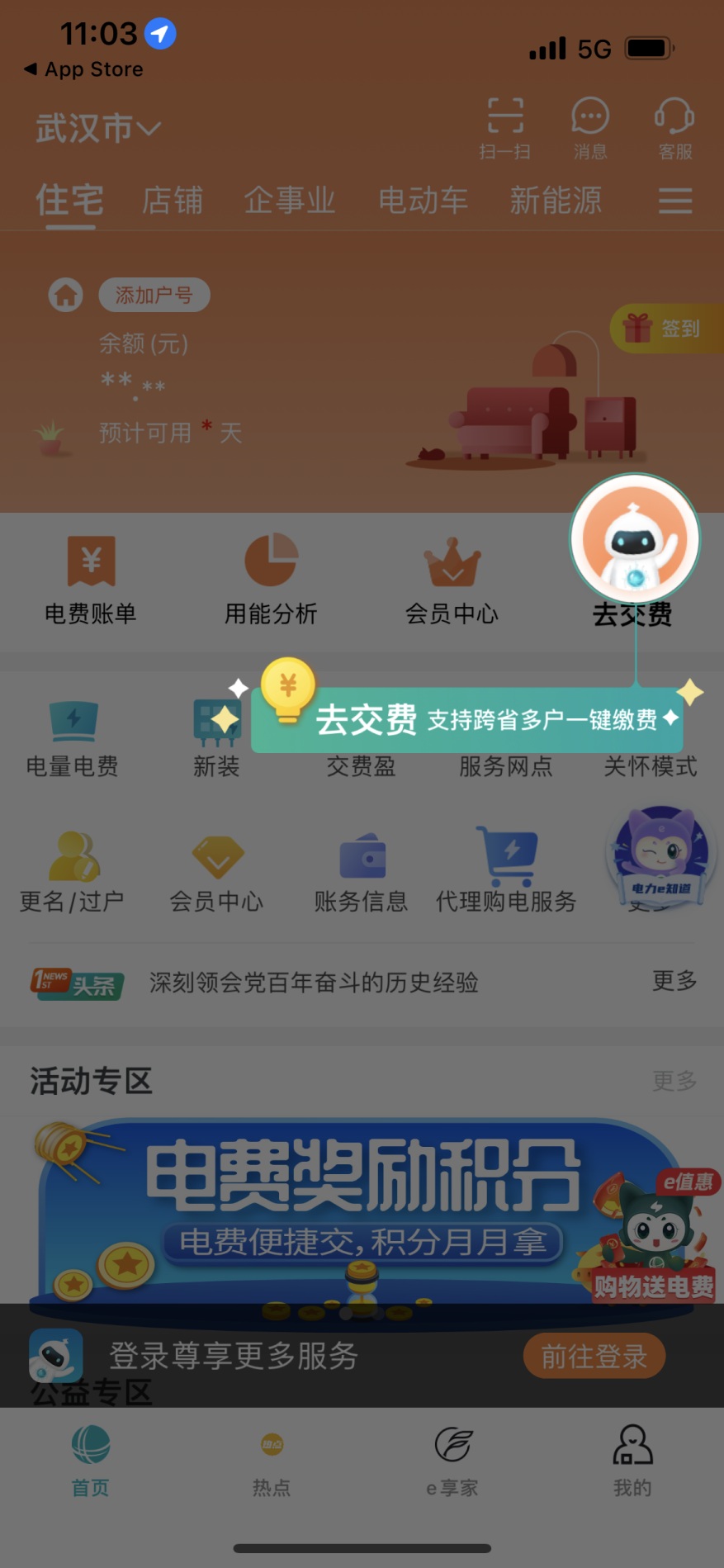The height and width of the screenshot is (1568, 724).
Task: Open the 武汉市 city selector
Action: pos(91,126)
